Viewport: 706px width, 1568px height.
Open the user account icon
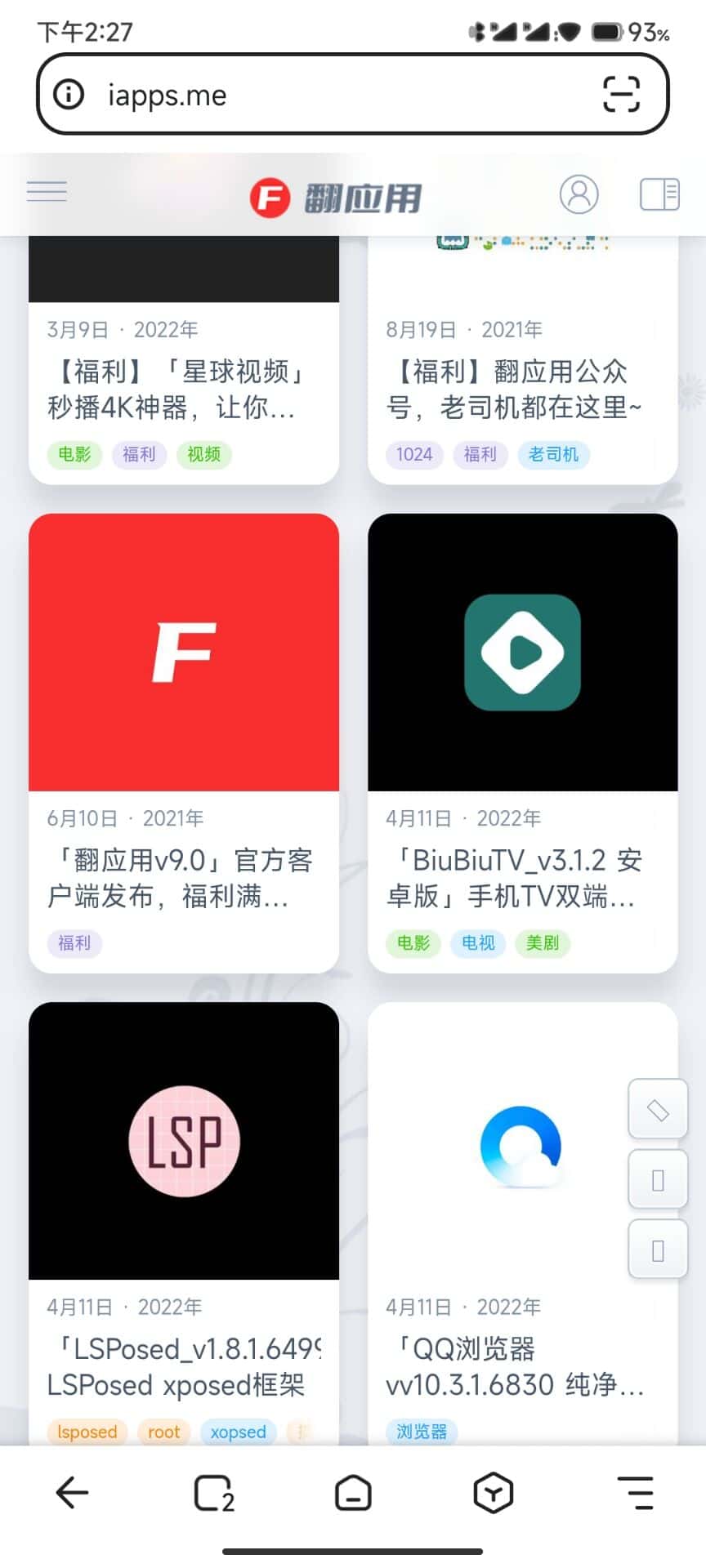579,194
